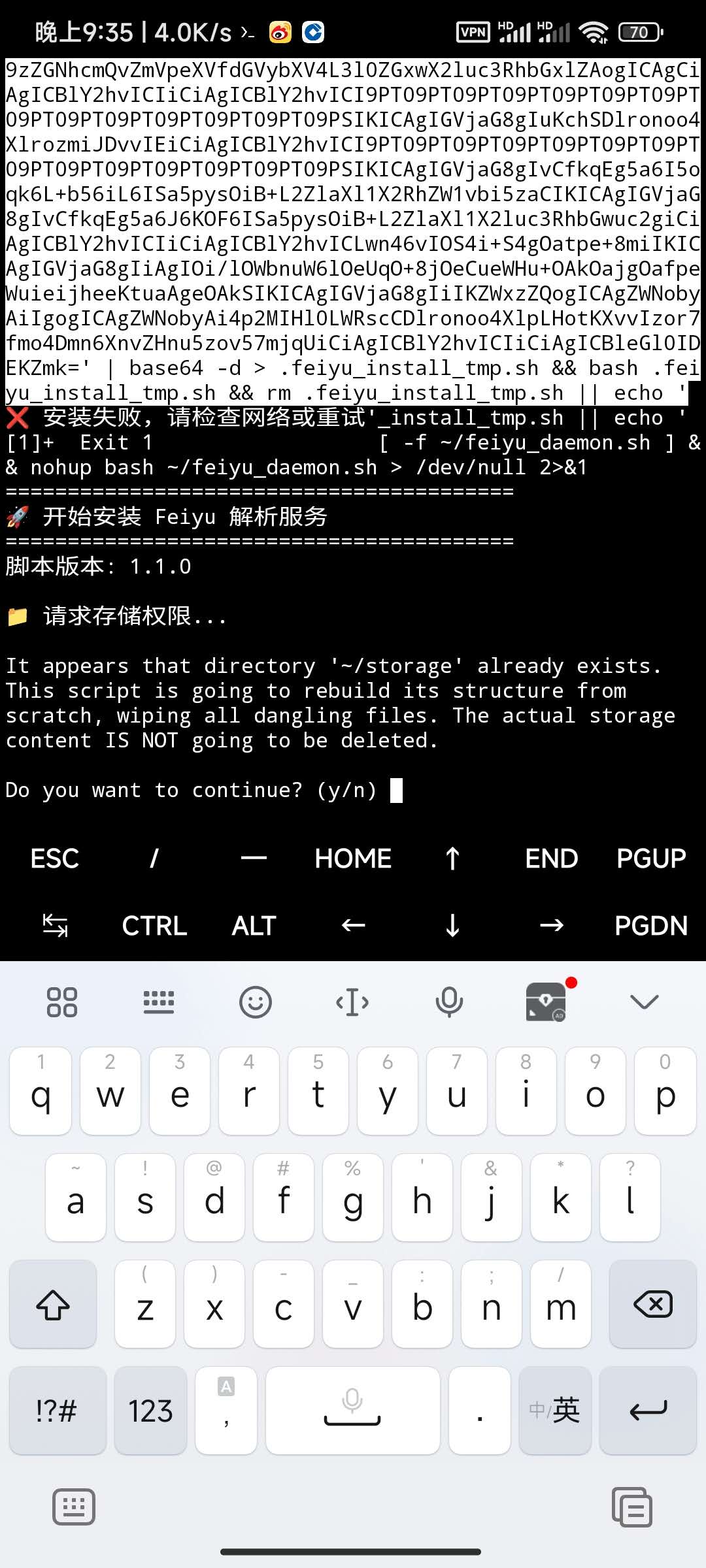Tap the PGUP key
The width and height of the screenshot is (706, 1568).
point(651,858)
